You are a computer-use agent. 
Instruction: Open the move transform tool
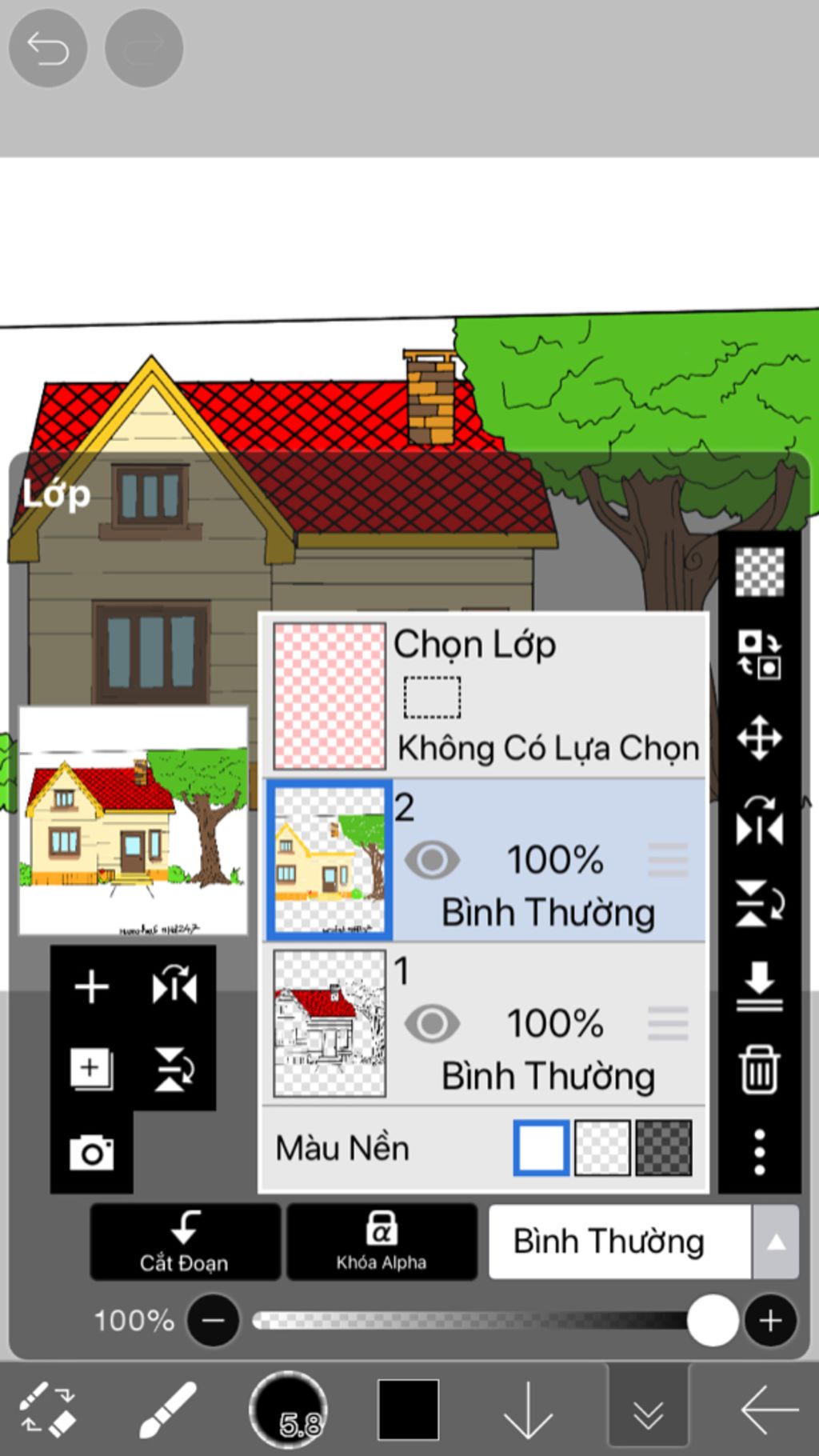point(759,737)
